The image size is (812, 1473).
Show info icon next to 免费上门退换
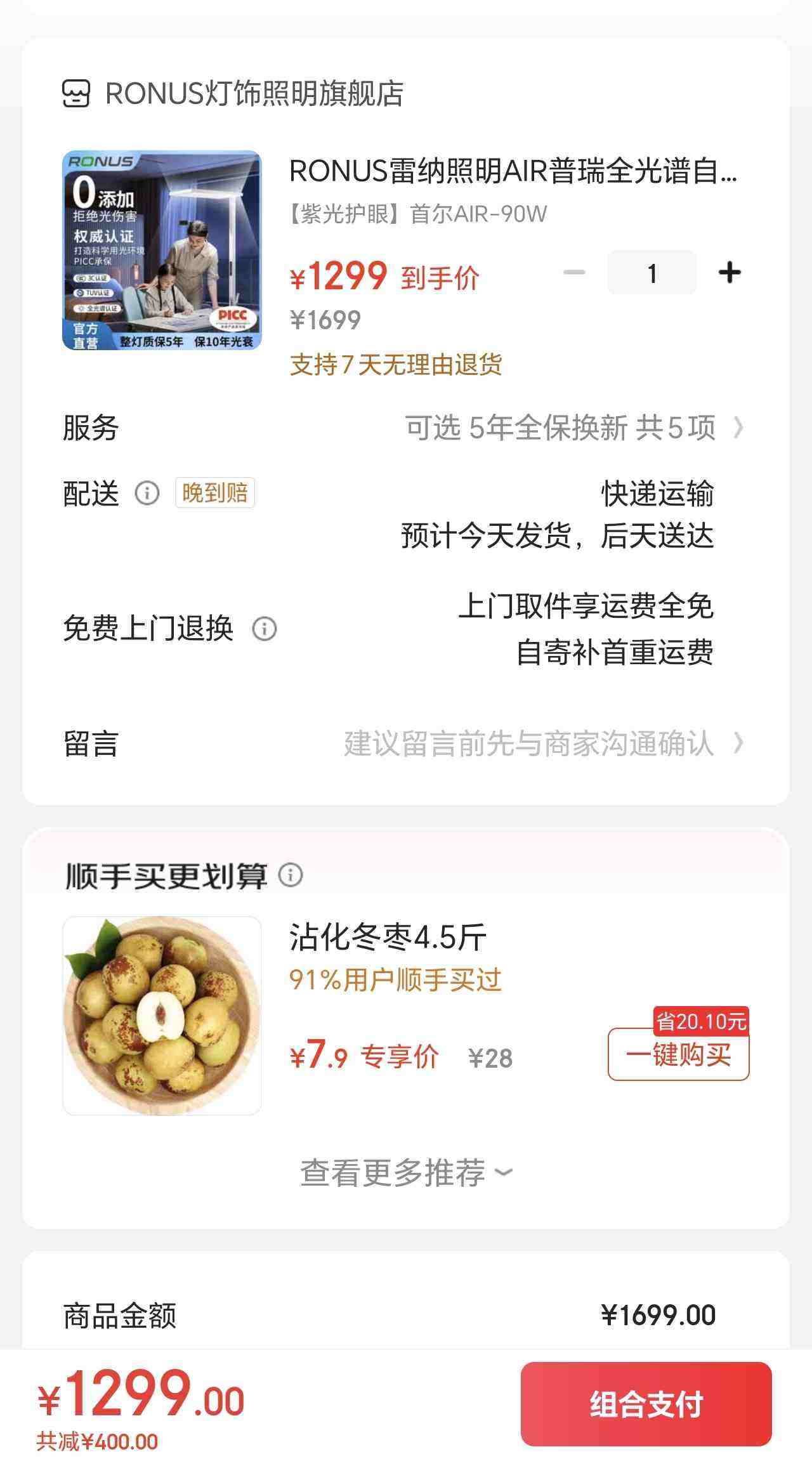[265, 629]
